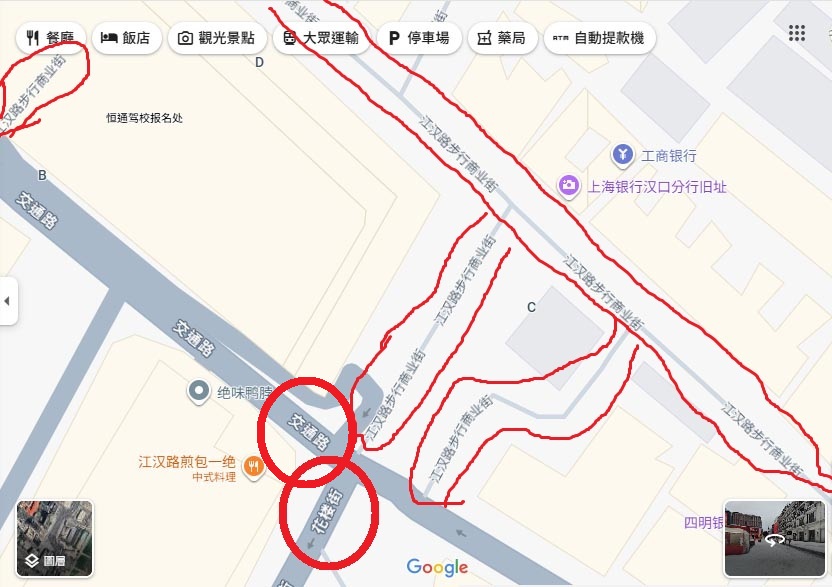Filter the map by 飯店
The image size is (832, 587).
point(126,38)
